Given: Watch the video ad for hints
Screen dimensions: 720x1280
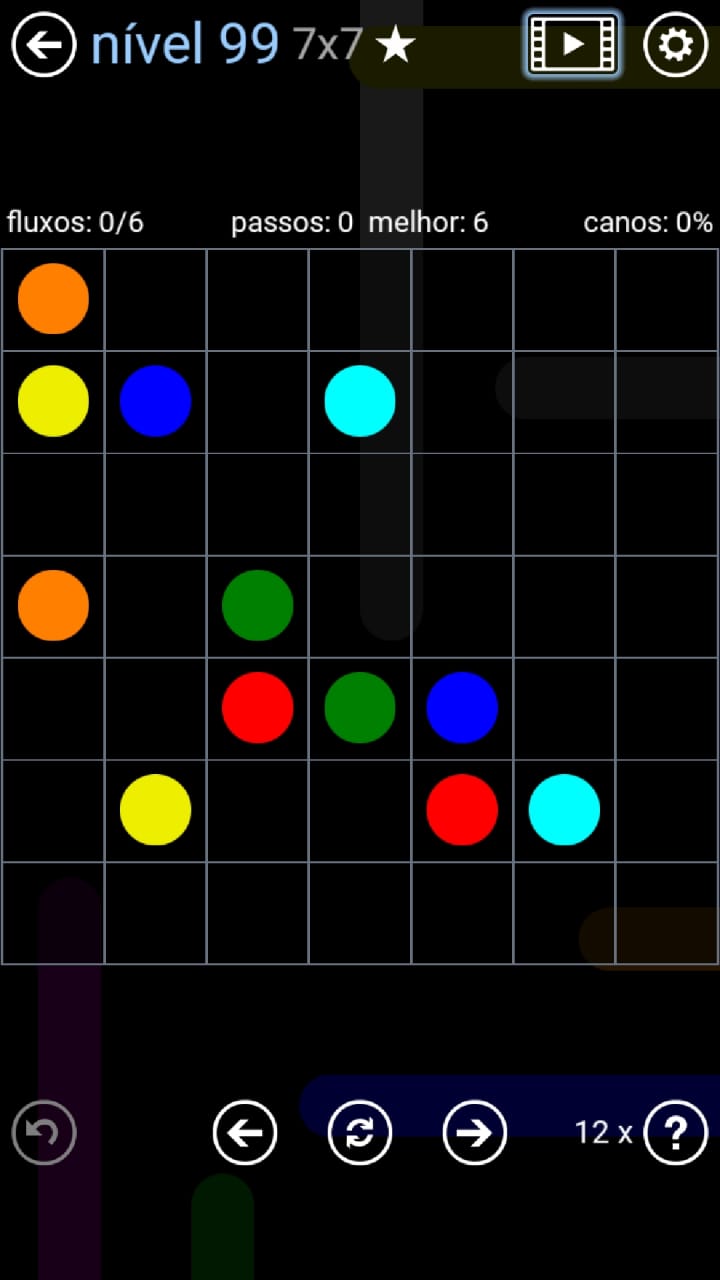Looking at the screenshot, I should point(572,44).
